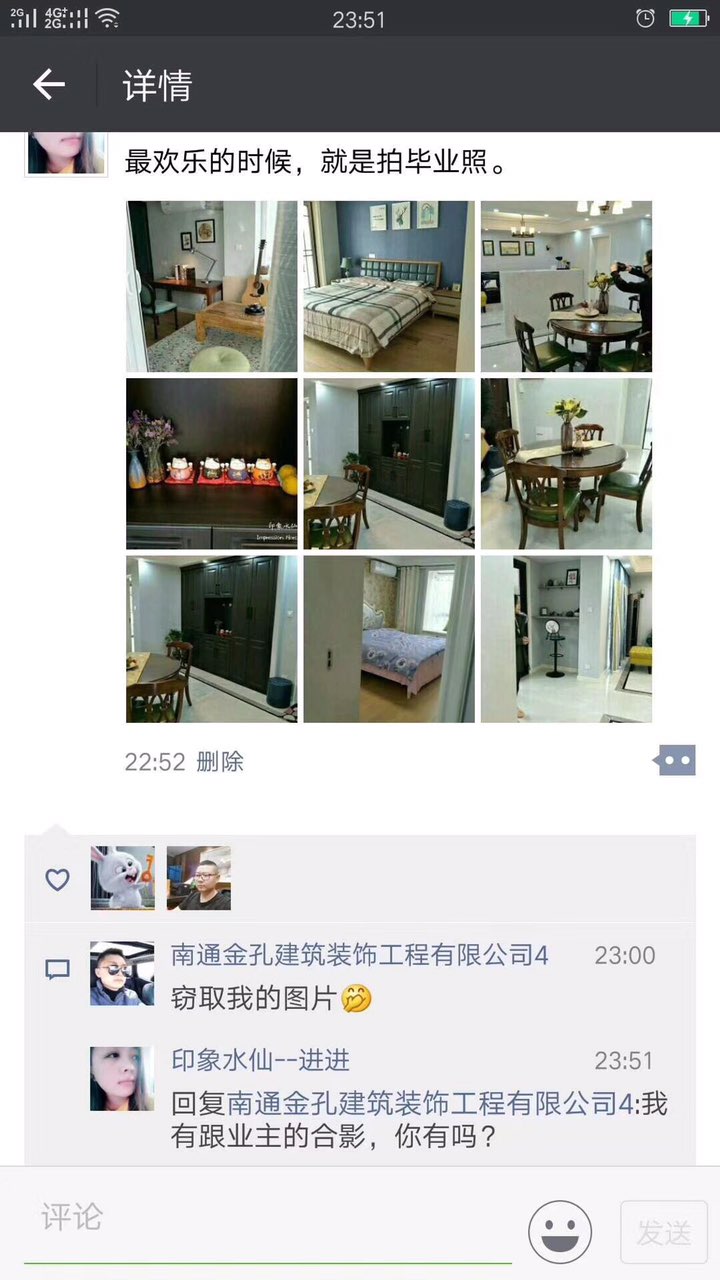The height and width of the screenshot is (1280, 720).
Task: View the blue-wall bedroom photo
Action: point(389,286)
